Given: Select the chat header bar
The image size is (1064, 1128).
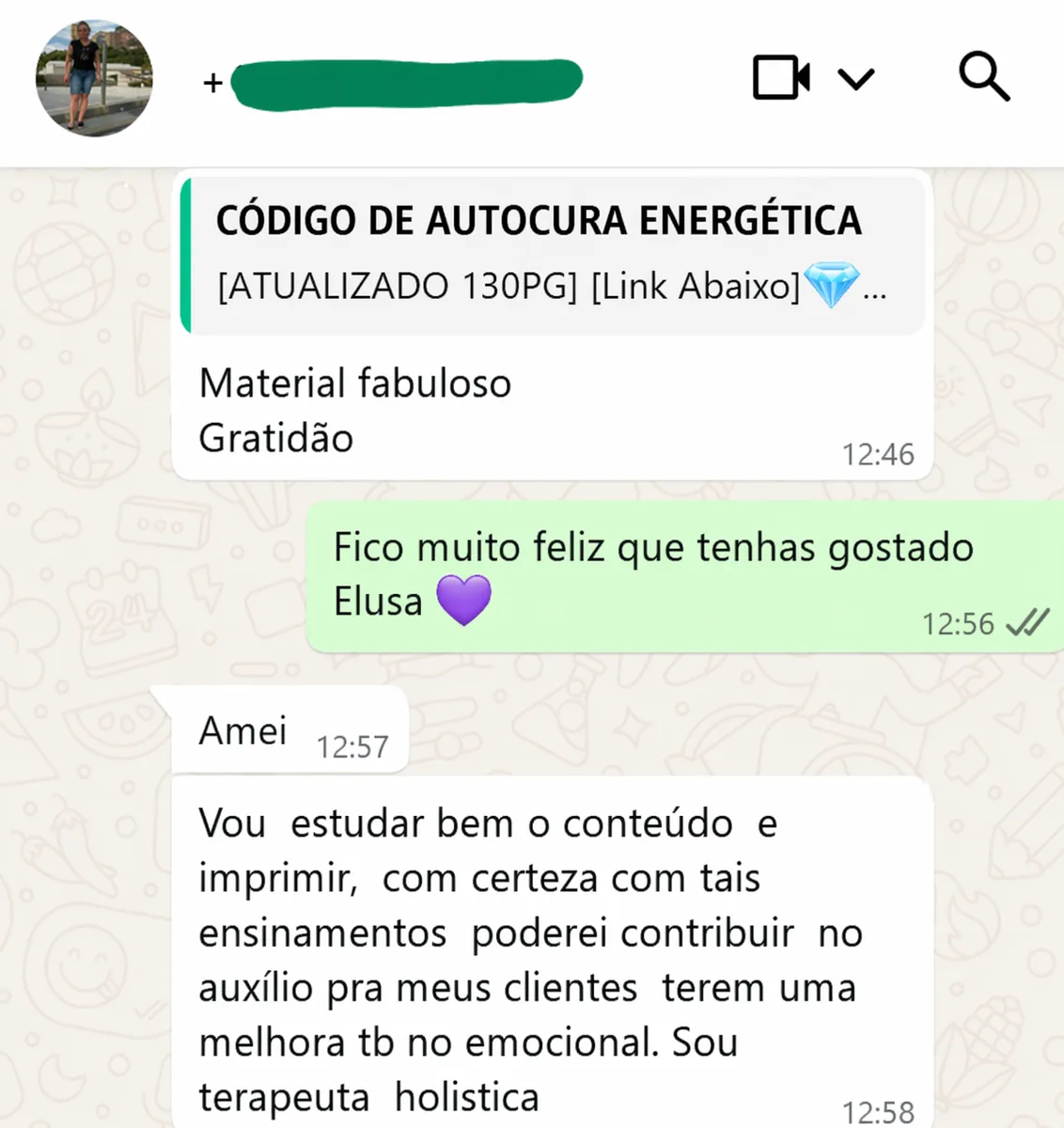Looking at the screenshot, I should [x=532, y=81].
